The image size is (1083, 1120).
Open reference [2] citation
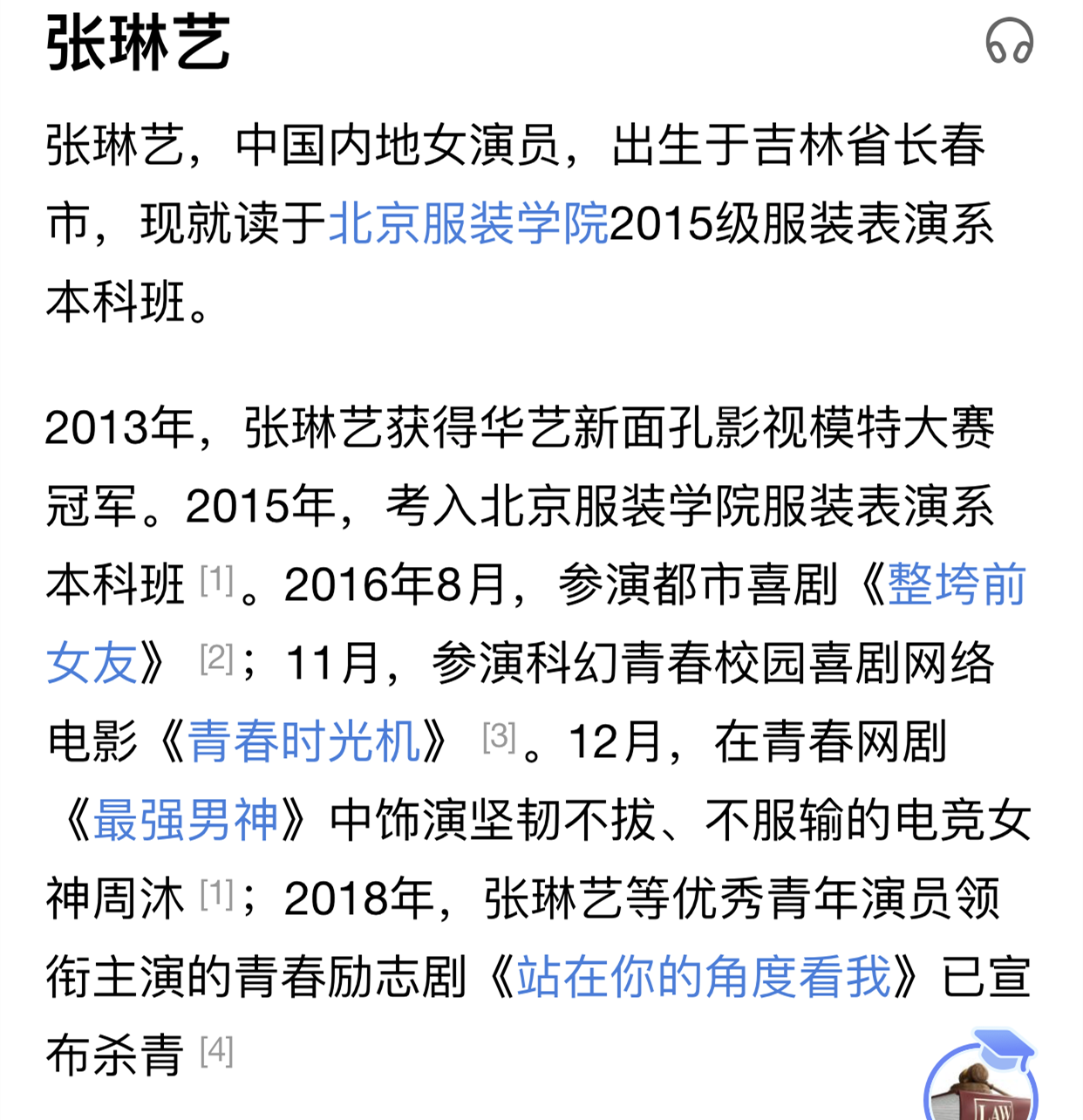[216, 659]
